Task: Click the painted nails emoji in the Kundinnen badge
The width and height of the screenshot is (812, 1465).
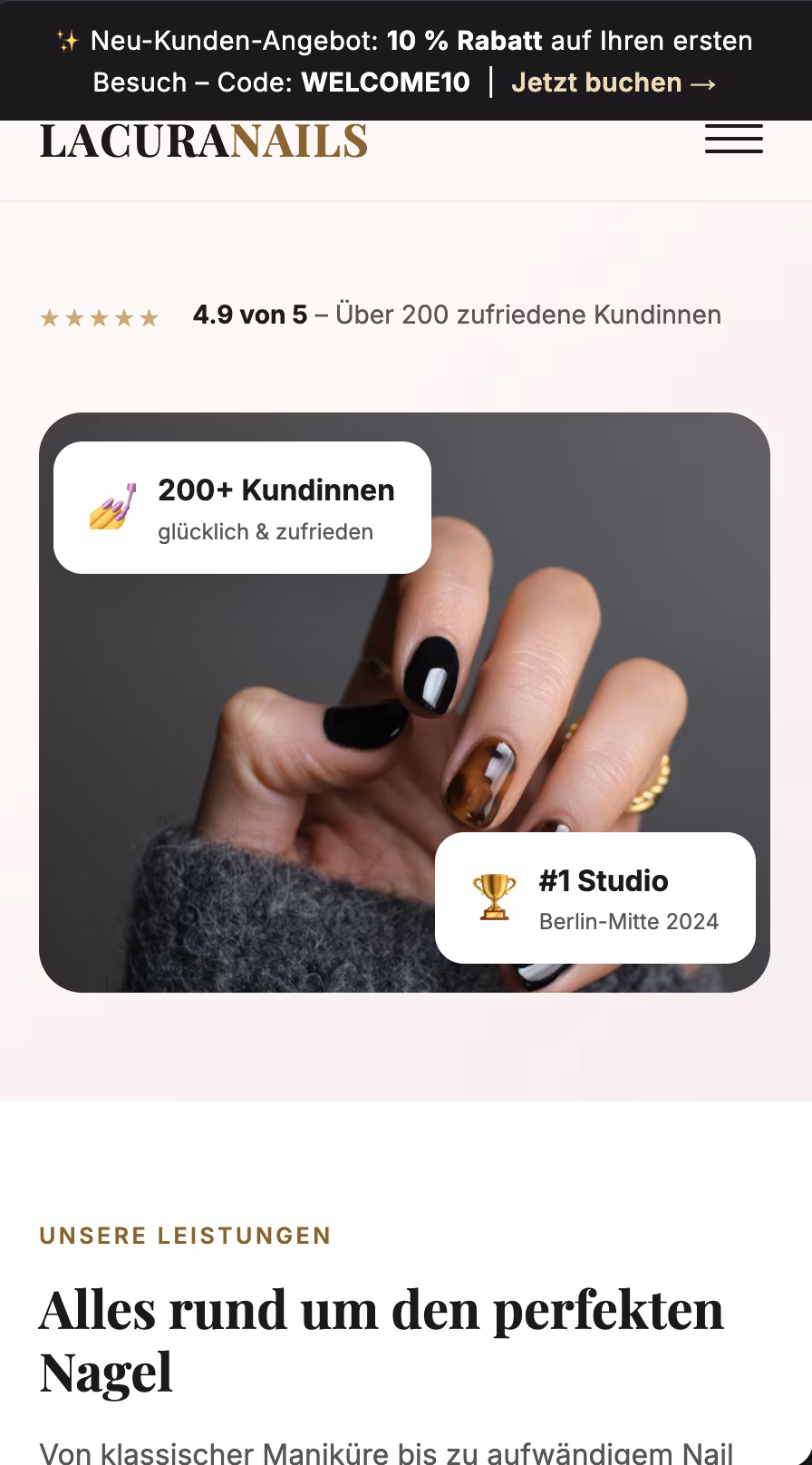Action: 109,508
